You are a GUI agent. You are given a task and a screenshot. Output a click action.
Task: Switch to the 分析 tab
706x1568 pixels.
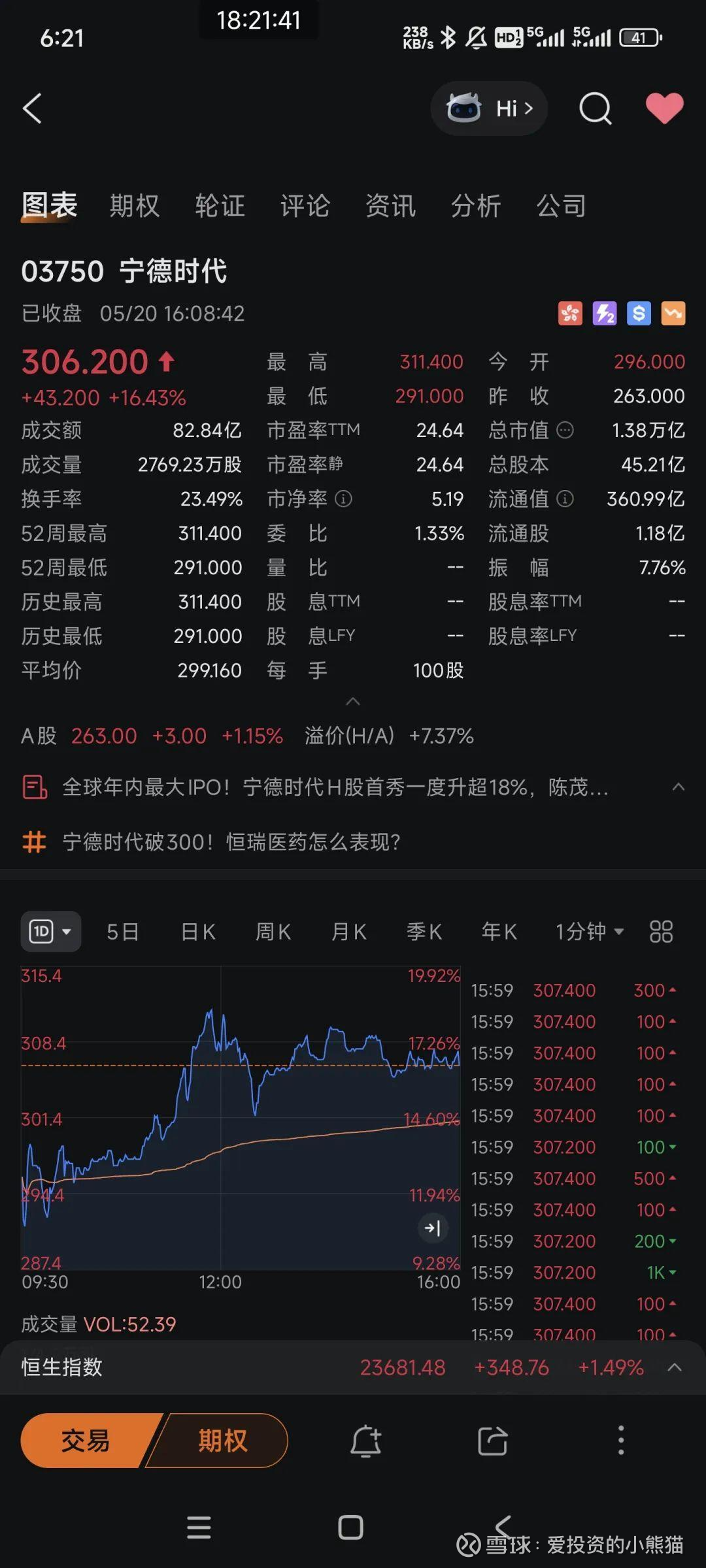[x=477, y=206]
